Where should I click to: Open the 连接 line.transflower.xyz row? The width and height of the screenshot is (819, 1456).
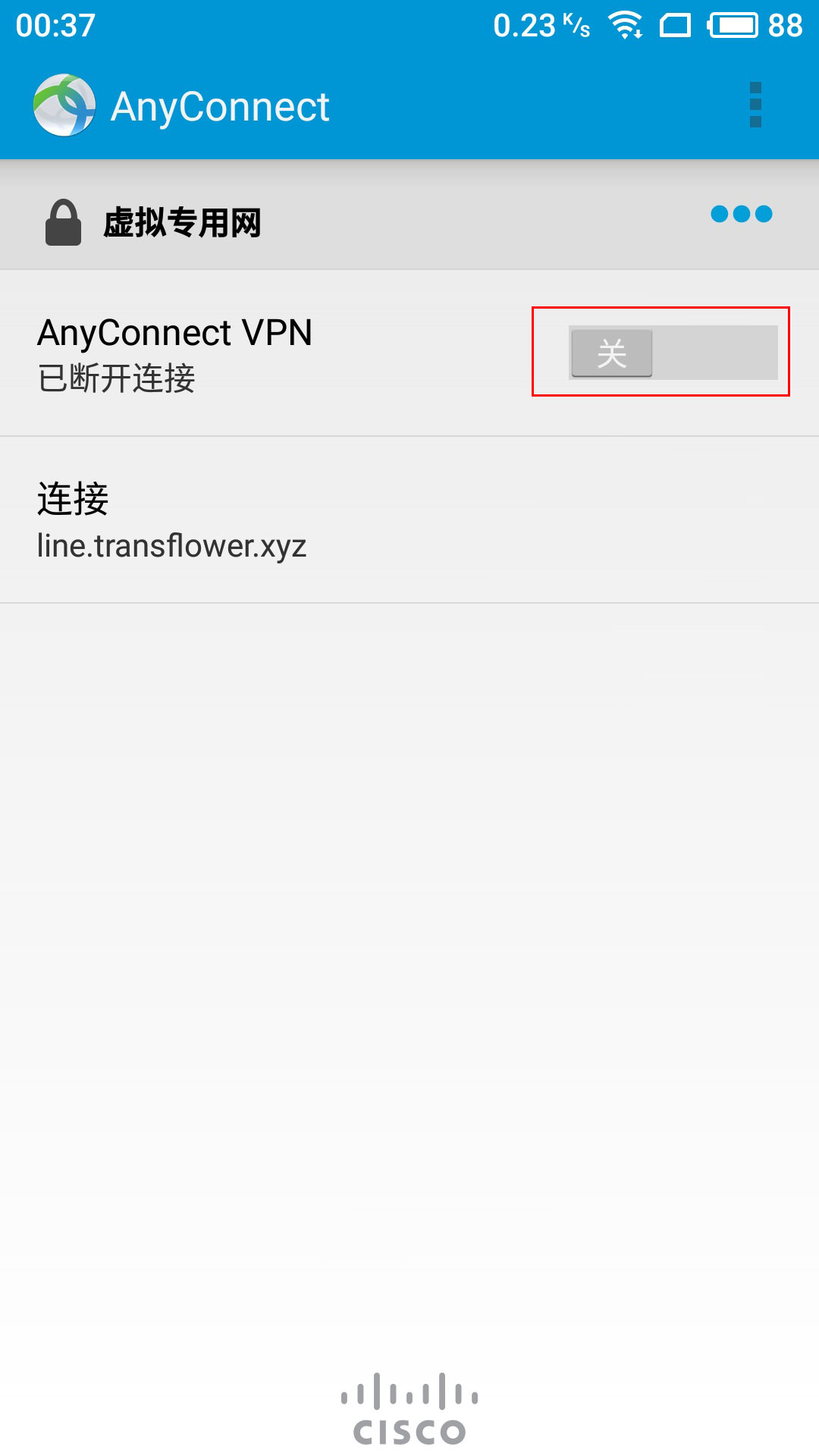point(409,520)
